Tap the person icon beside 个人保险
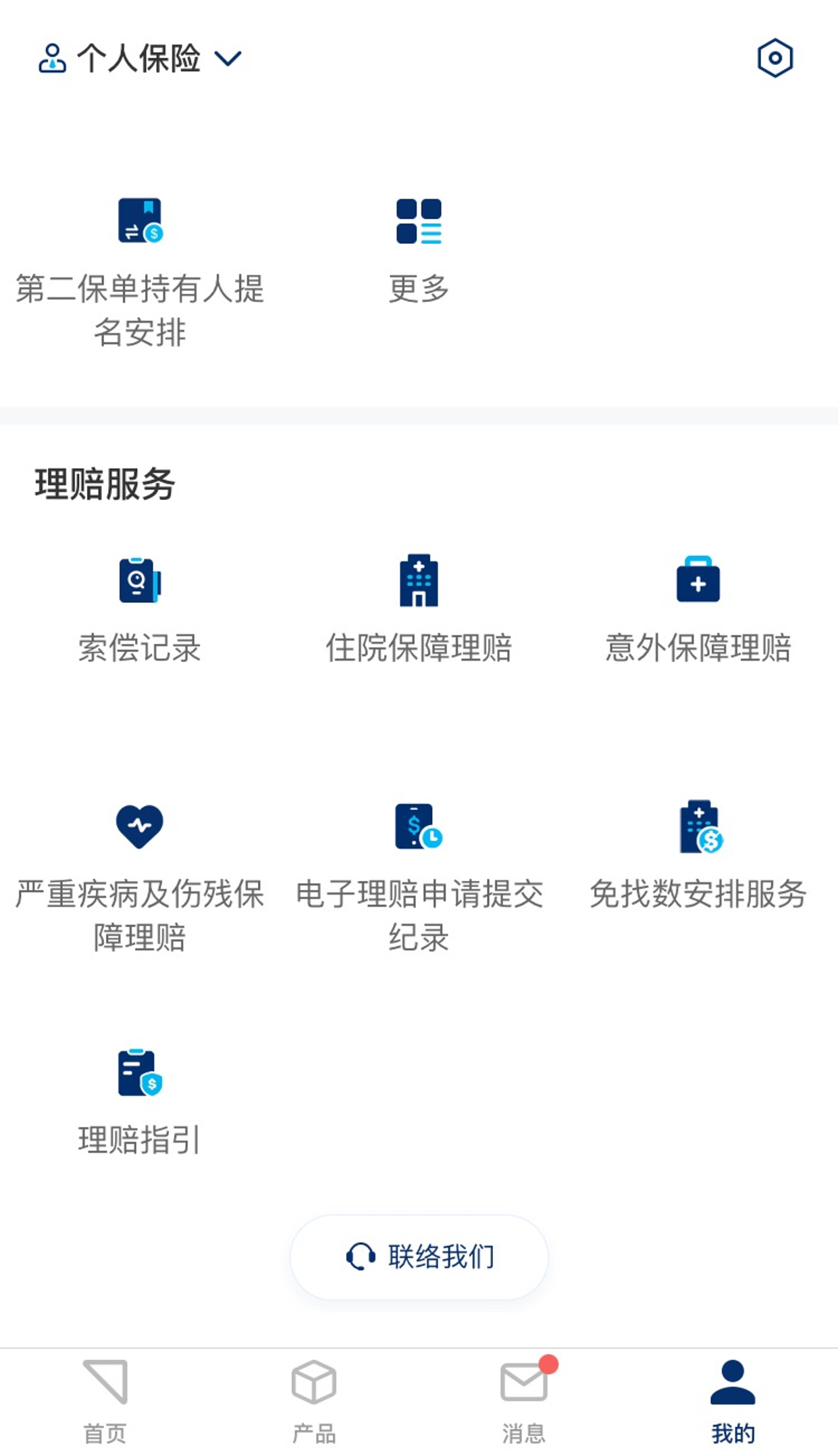 click(x=51, y=58)
